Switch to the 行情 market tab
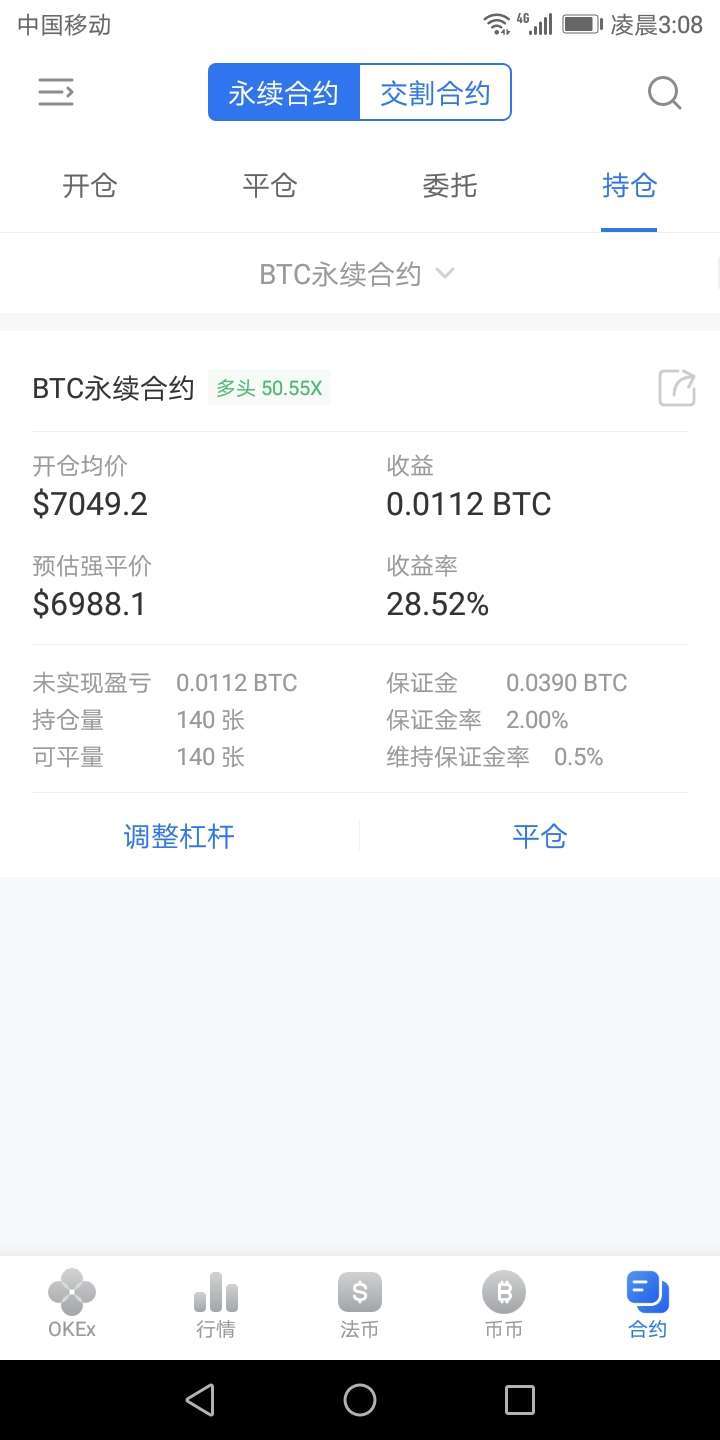720x1440 pixels. [216, 1305]
